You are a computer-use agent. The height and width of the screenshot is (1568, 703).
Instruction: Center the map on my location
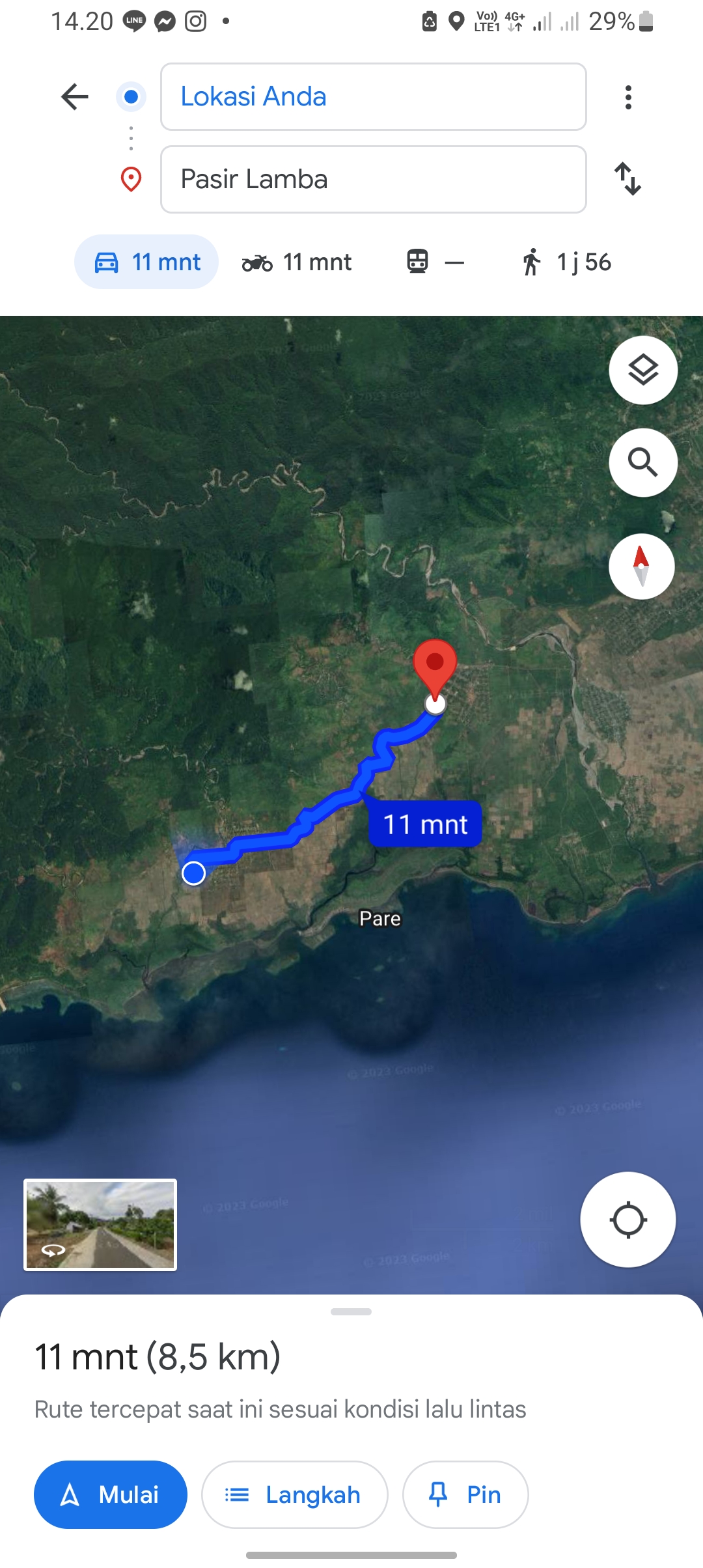628,1220
